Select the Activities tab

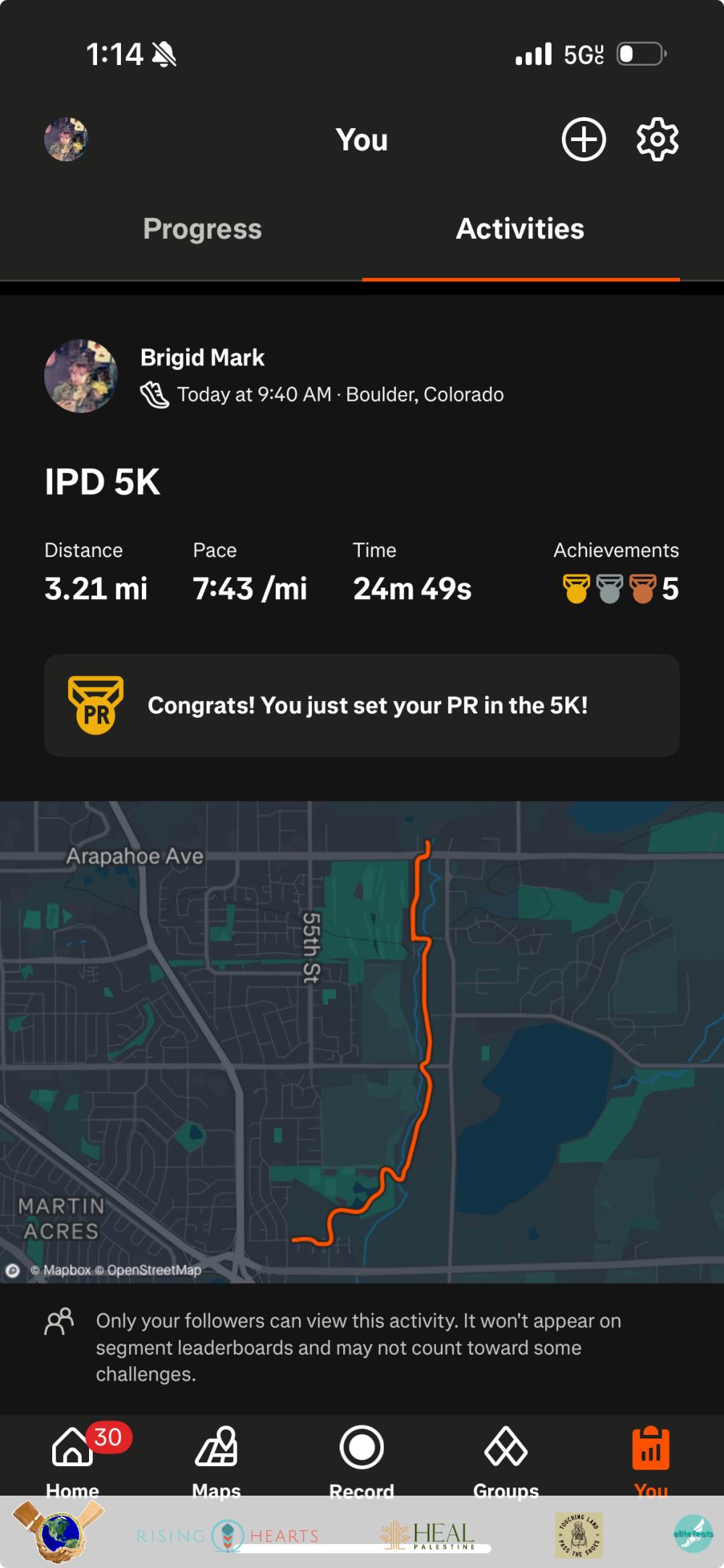click(x=520, y=229)
